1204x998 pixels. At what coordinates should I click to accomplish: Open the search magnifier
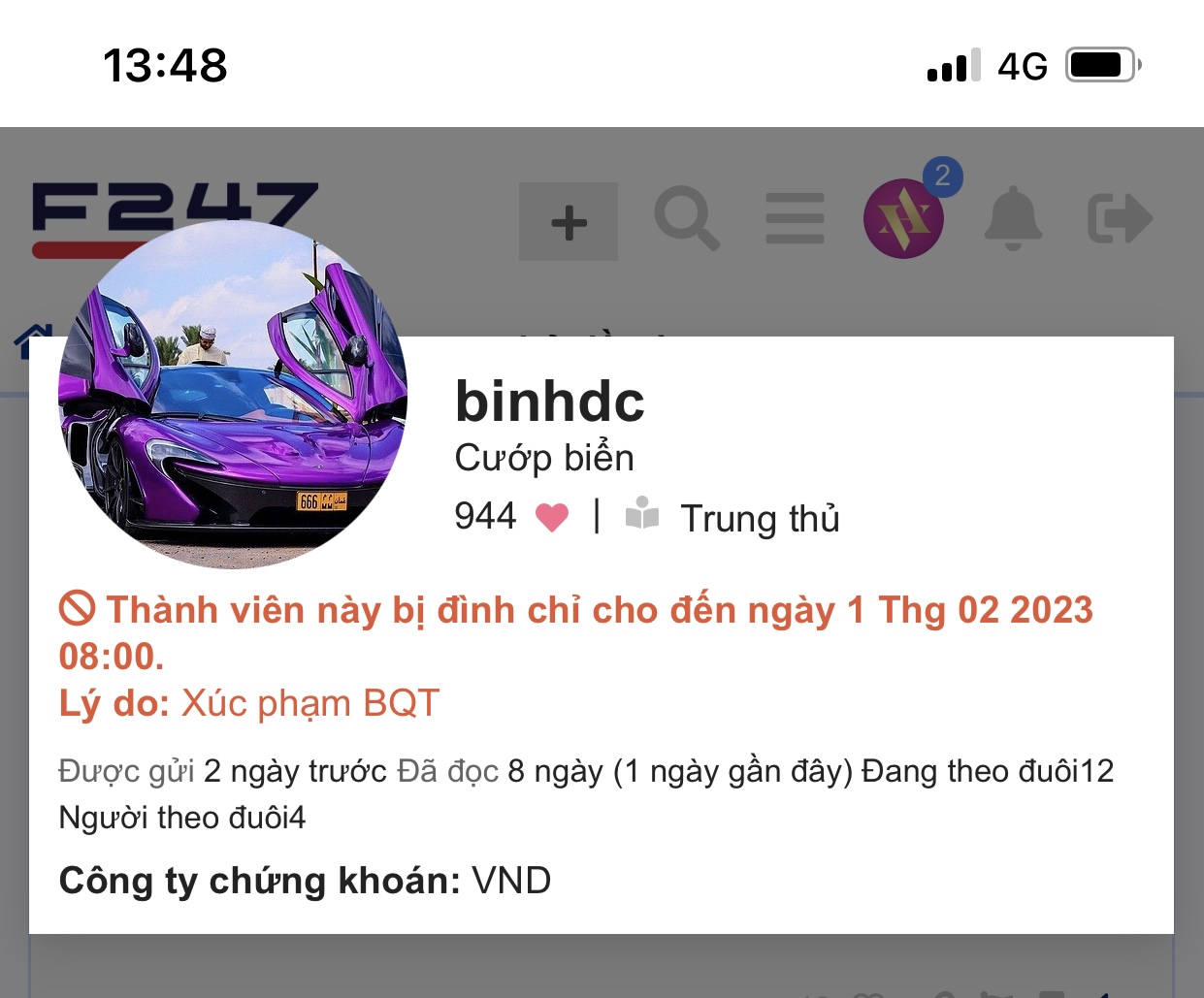point(687,219)
